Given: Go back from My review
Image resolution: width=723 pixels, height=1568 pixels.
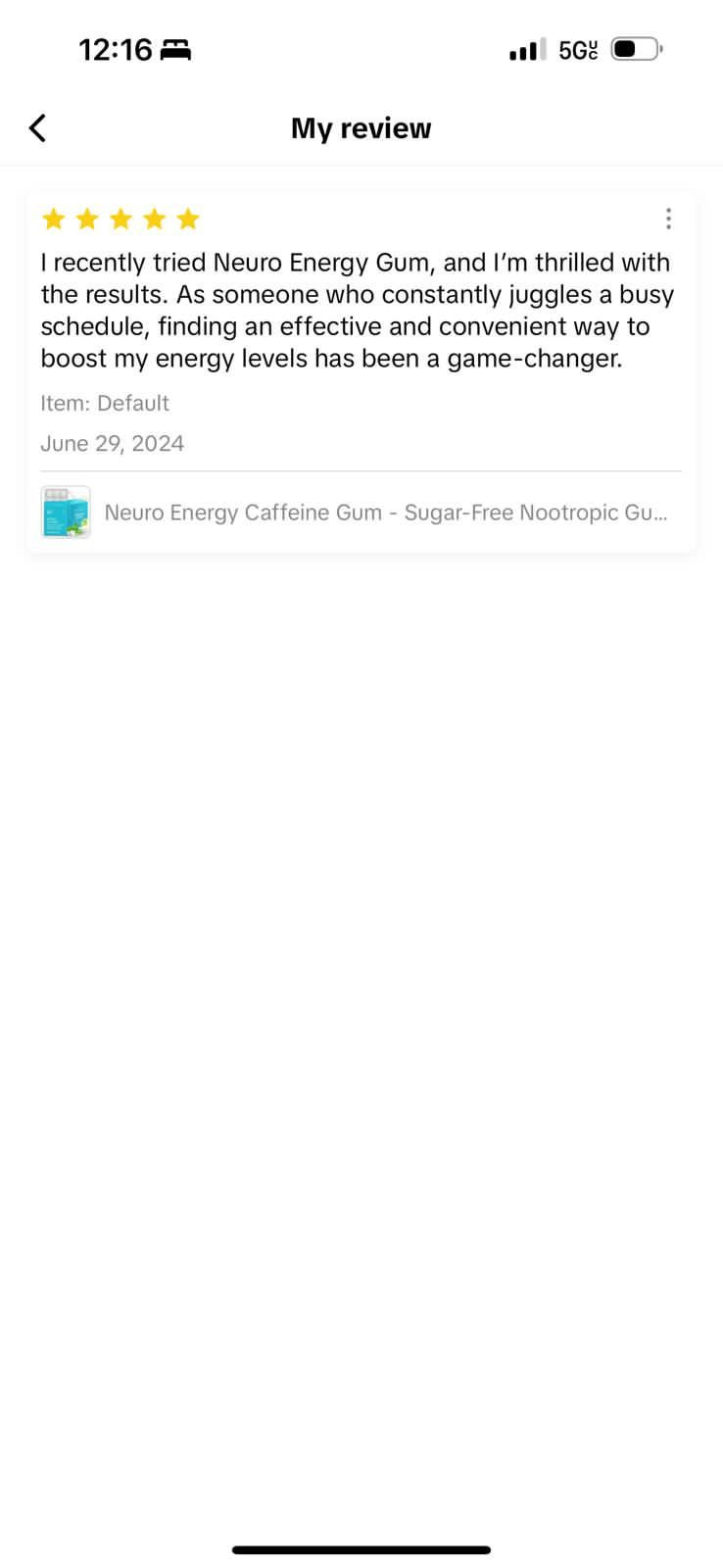Looking at the screenshot, I should (37, 127).
